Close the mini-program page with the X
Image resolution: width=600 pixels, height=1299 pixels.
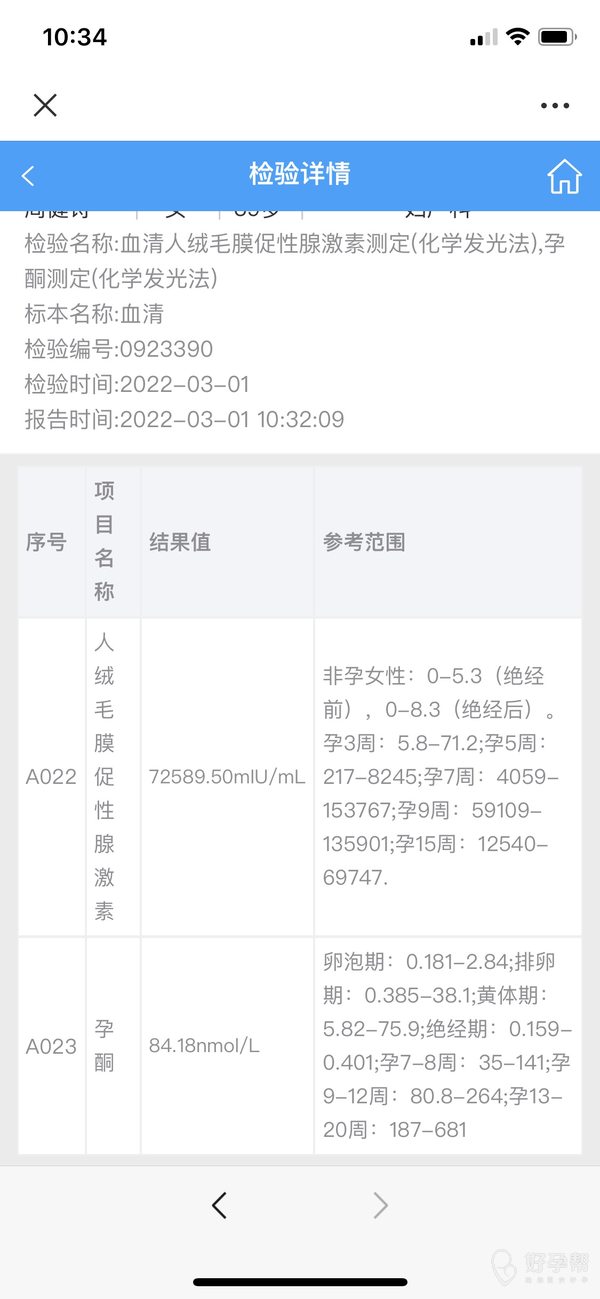pyautogui.click(x=45, y=105)
